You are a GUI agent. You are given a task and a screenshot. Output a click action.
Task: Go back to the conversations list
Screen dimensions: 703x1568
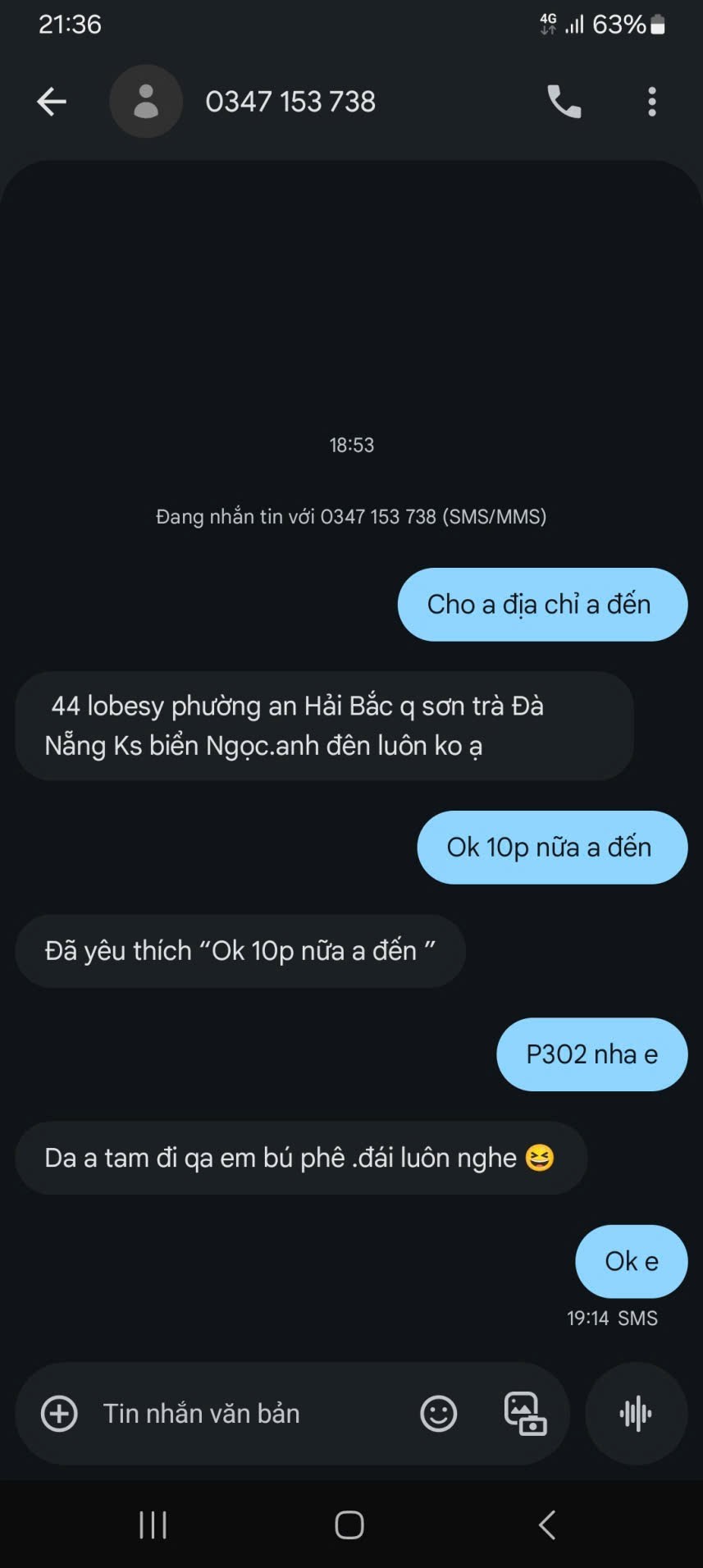click(52, 102)
